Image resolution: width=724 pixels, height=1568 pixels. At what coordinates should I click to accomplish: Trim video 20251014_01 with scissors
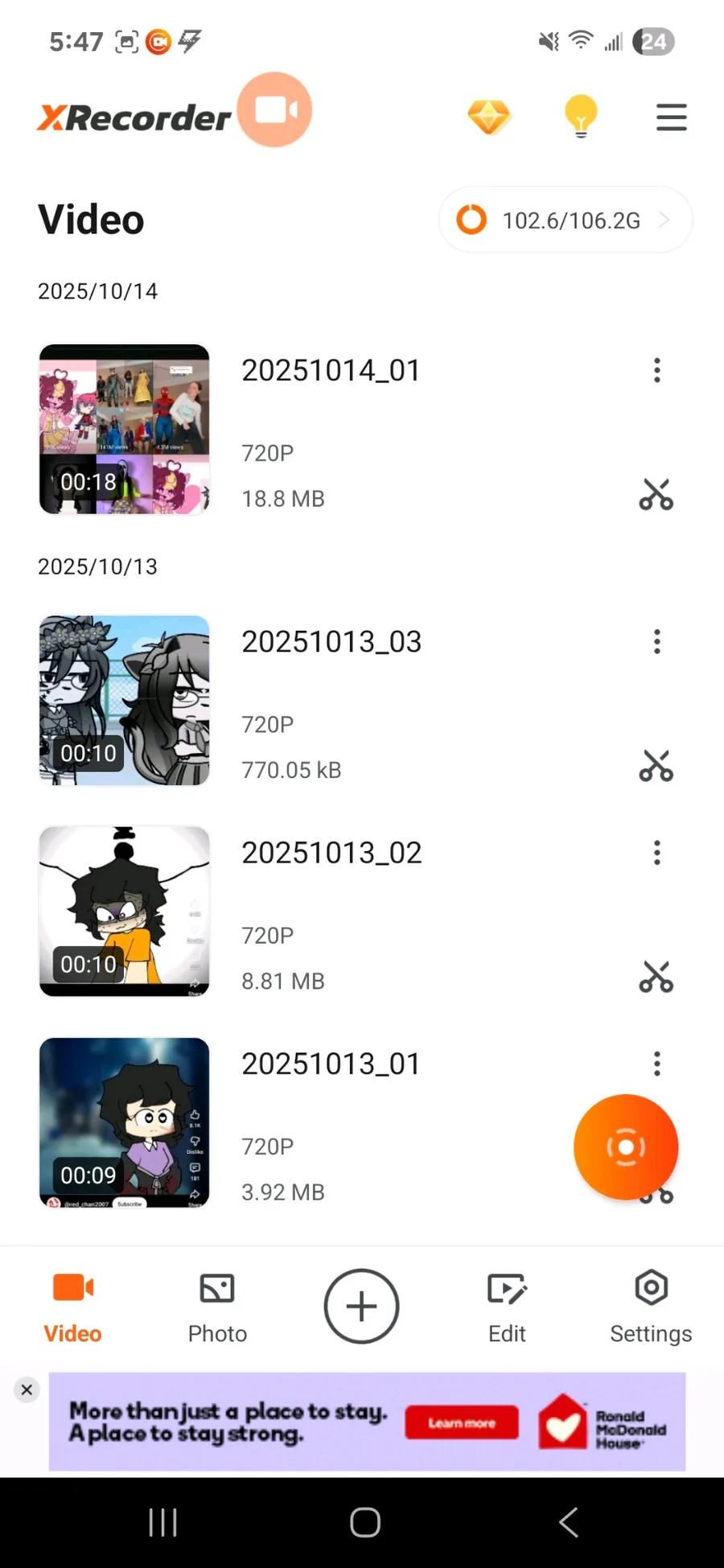656,495
